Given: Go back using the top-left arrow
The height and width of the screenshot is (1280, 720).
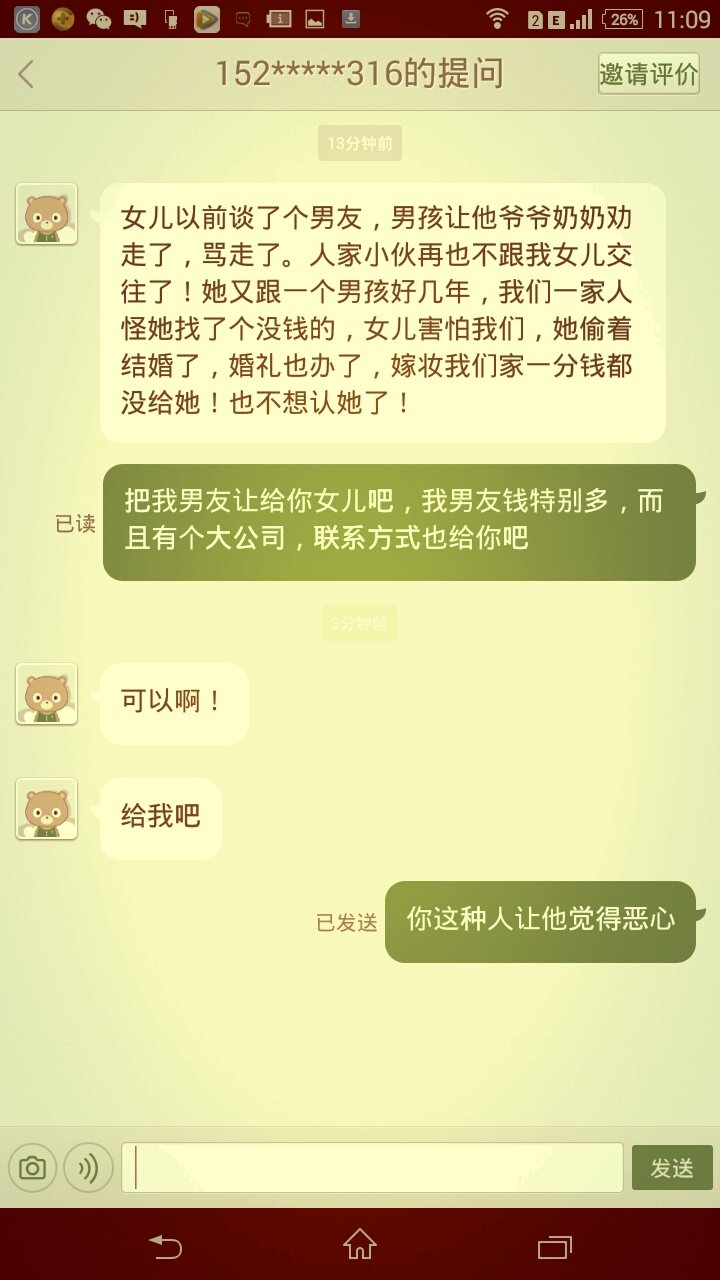Looking at the screenshot, I should (27, 74).
